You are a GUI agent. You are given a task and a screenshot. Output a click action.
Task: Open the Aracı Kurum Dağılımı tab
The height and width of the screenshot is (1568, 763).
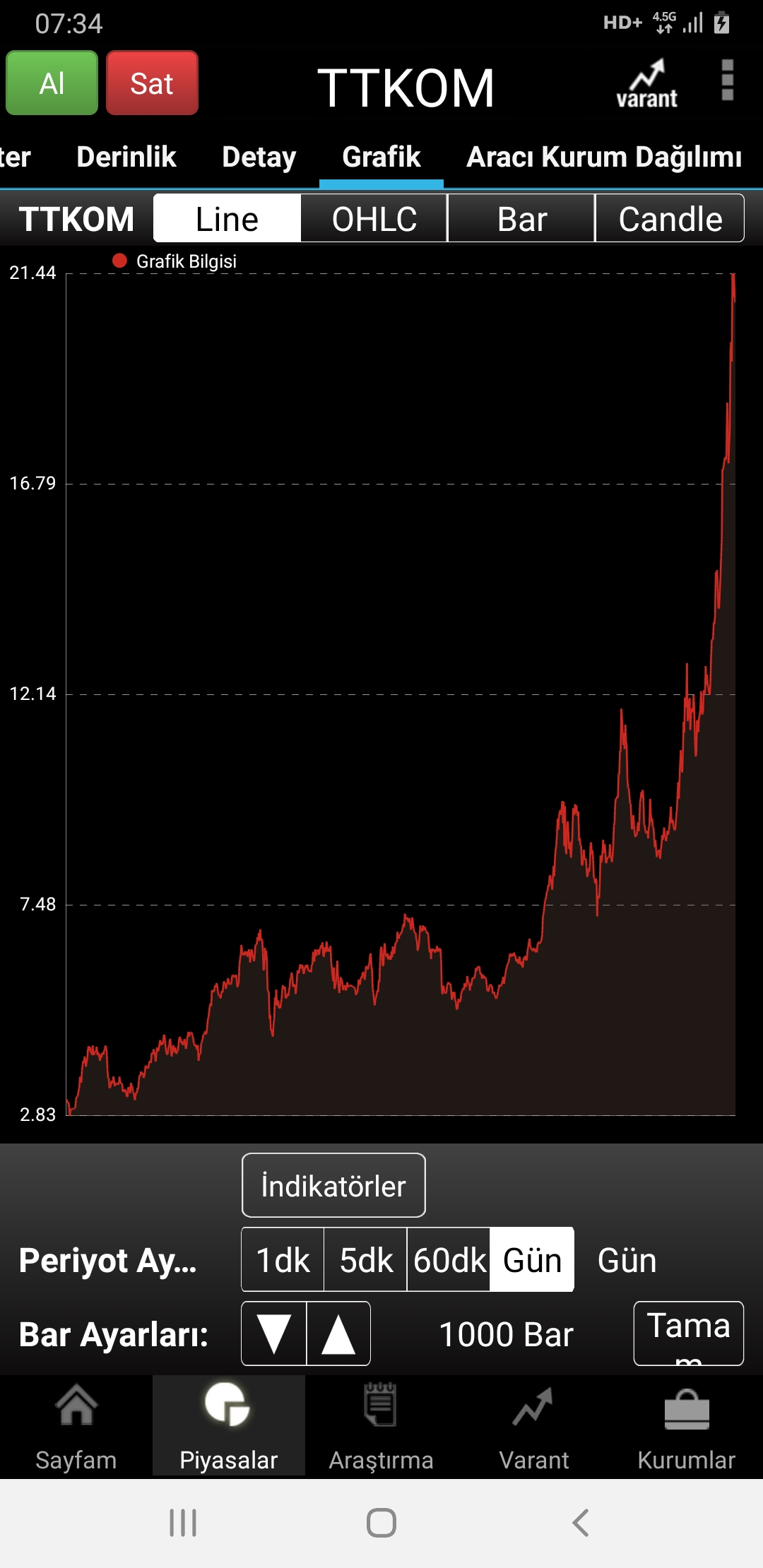(x=604, y=157)
